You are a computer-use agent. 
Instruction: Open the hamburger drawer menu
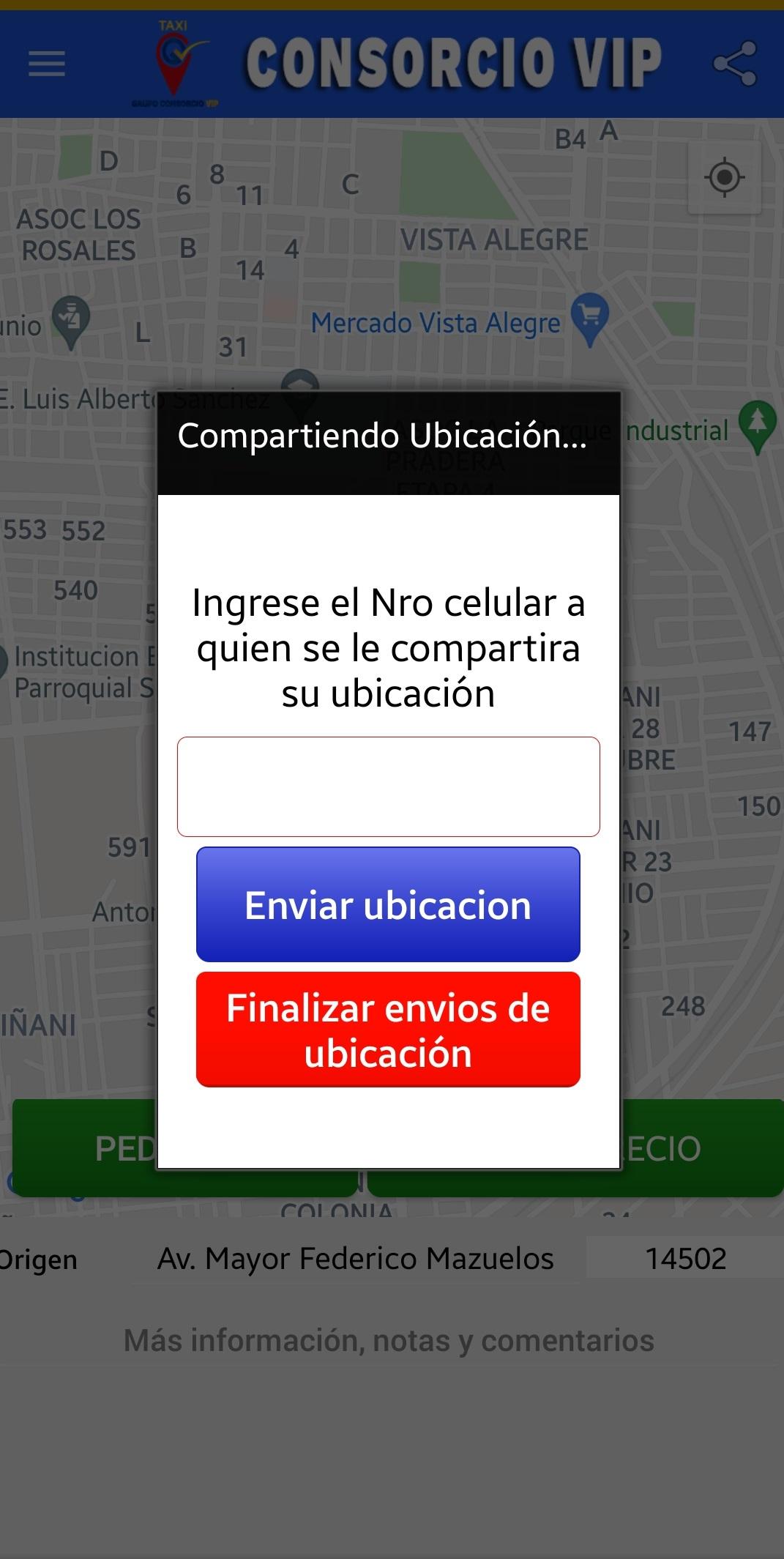[47, 64]
